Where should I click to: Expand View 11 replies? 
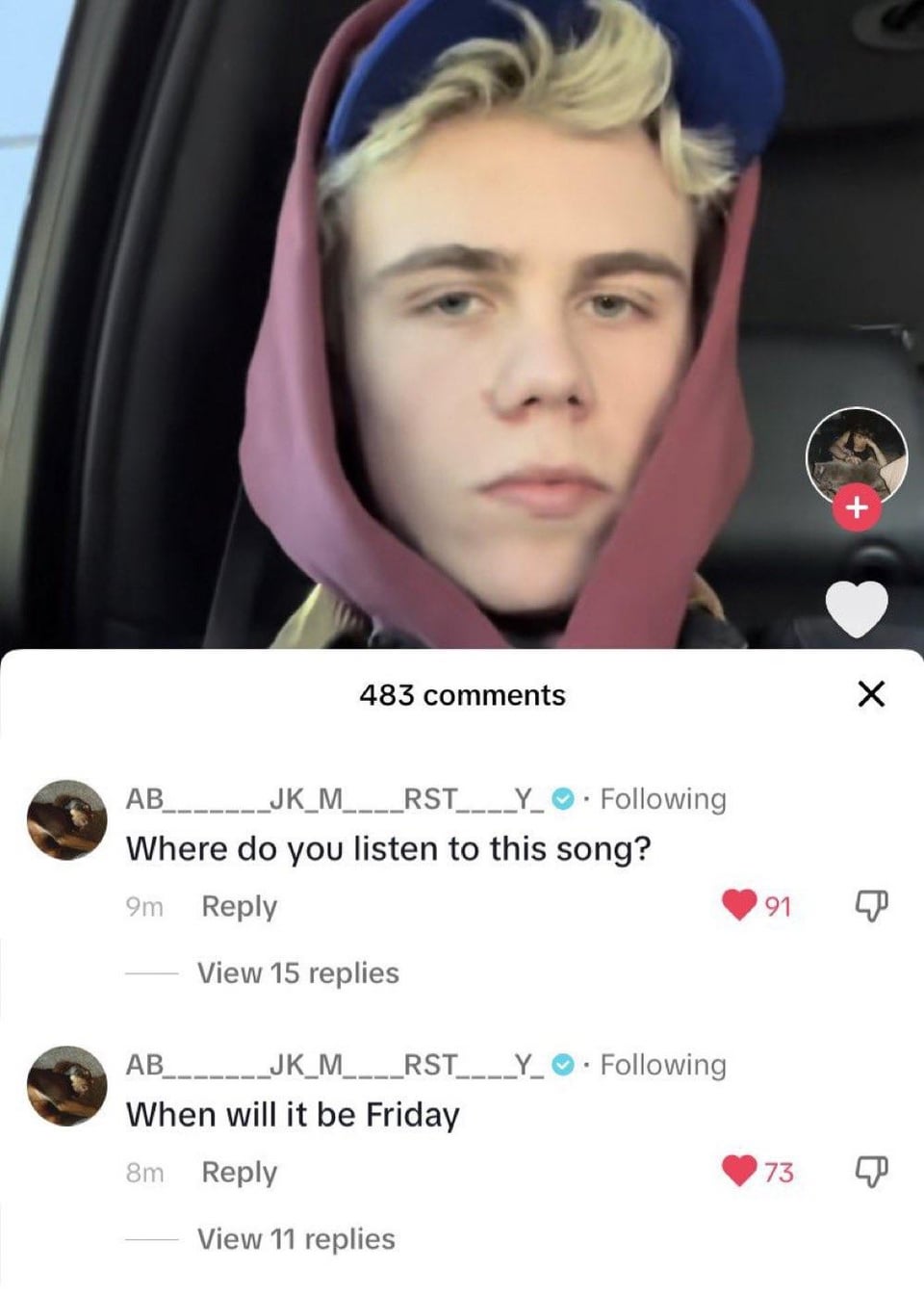(x=295, y=1238)
